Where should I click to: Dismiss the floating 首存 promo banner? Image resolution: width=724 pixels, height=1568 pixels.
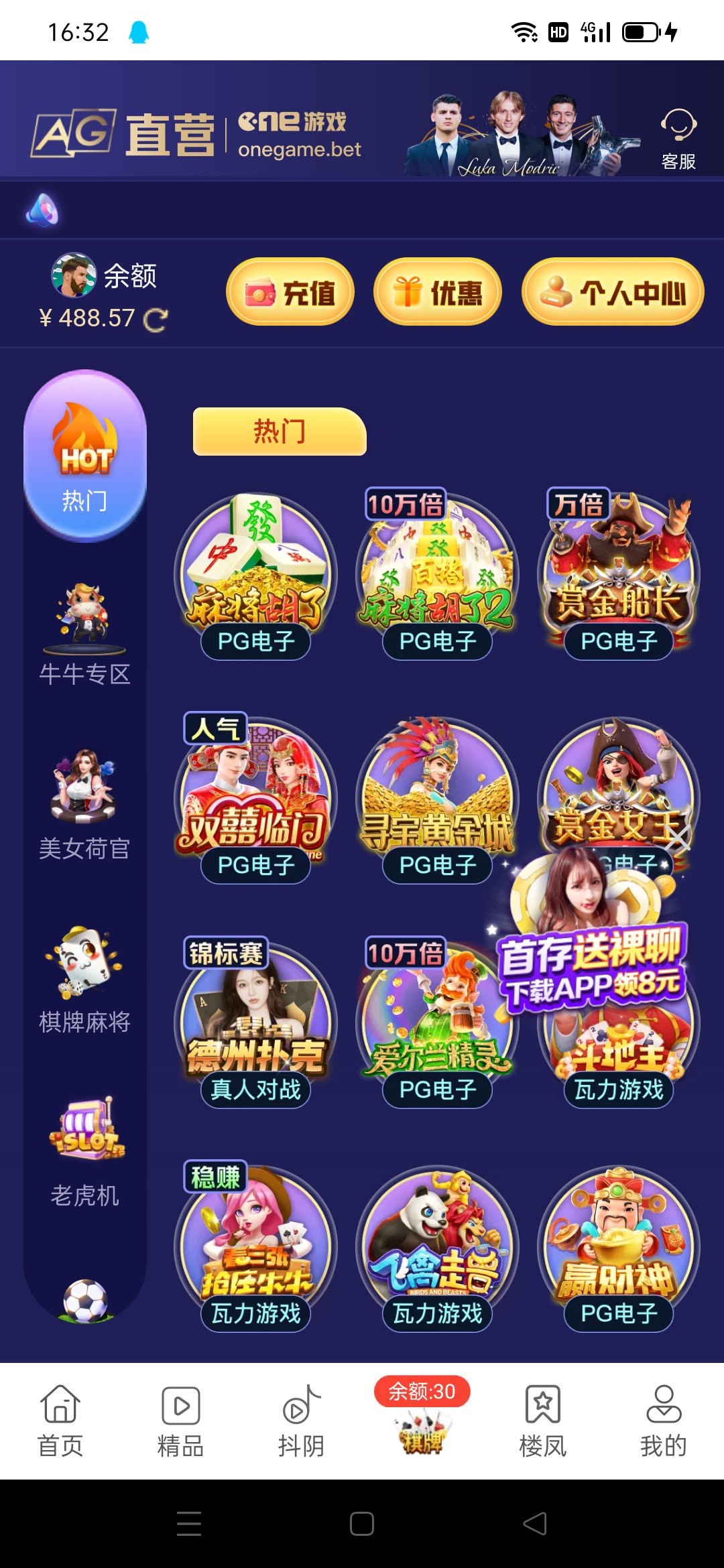point(677,838)
